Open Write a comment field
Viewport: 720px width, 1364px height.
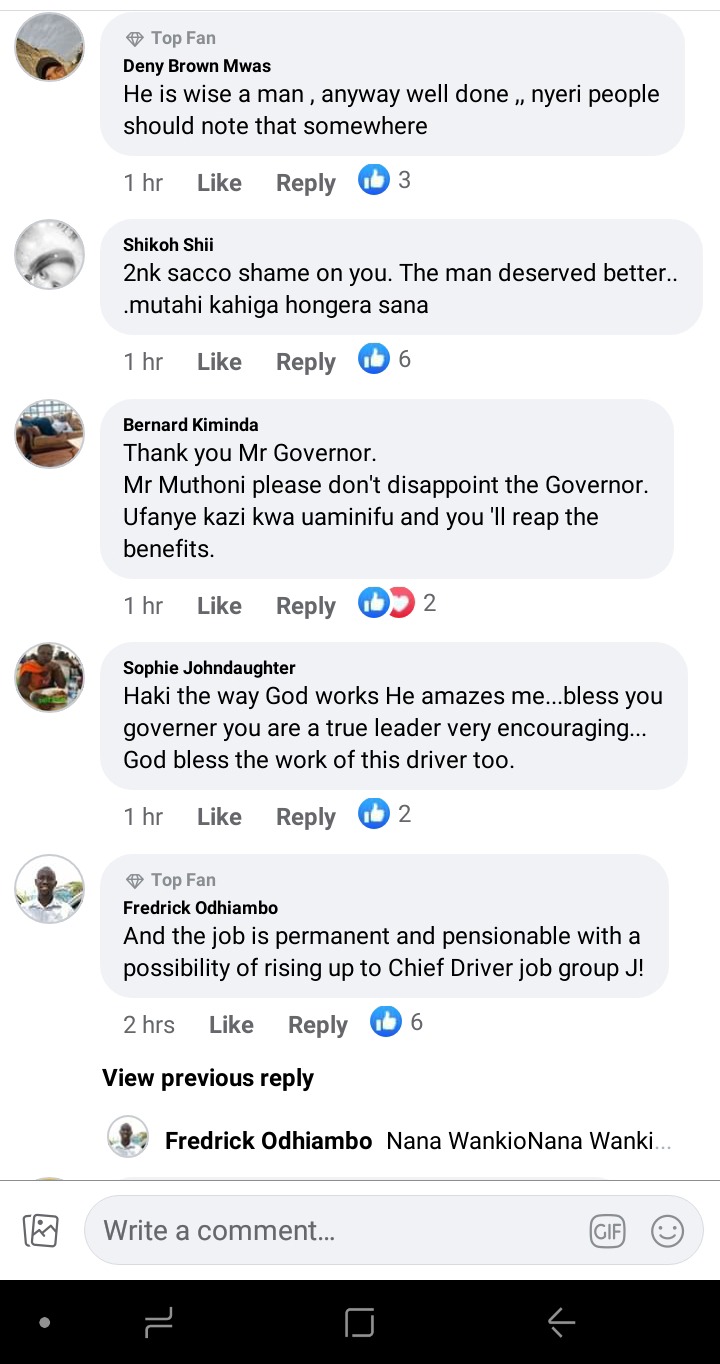click(x=330, y=1231)
